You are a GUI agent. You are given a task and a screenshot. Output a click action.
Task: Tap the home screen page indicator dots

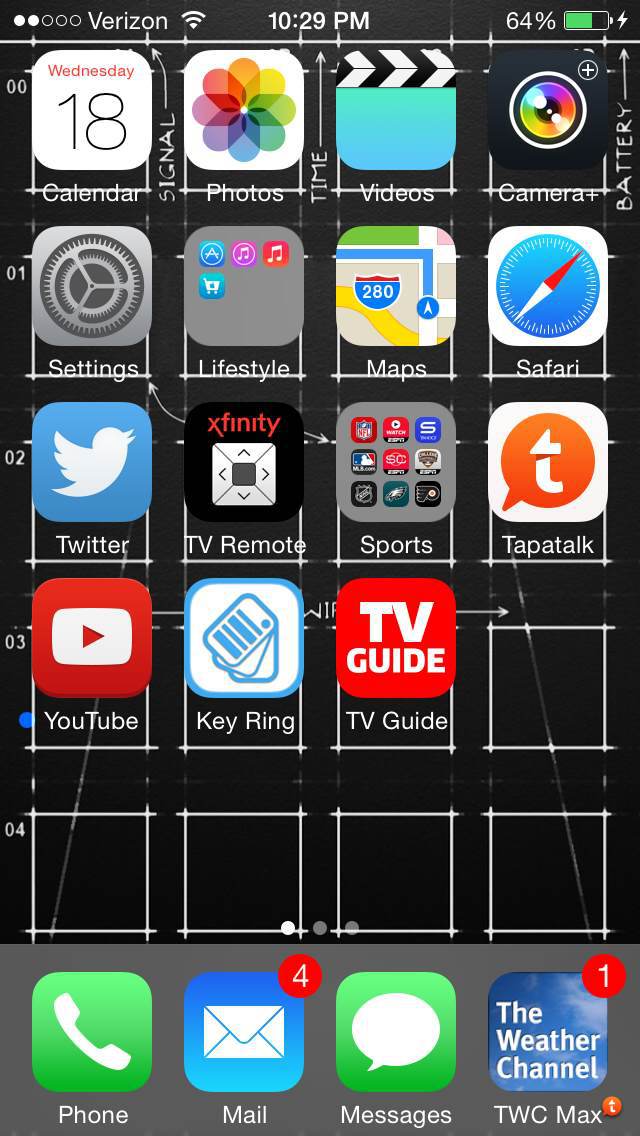point(320,928)
